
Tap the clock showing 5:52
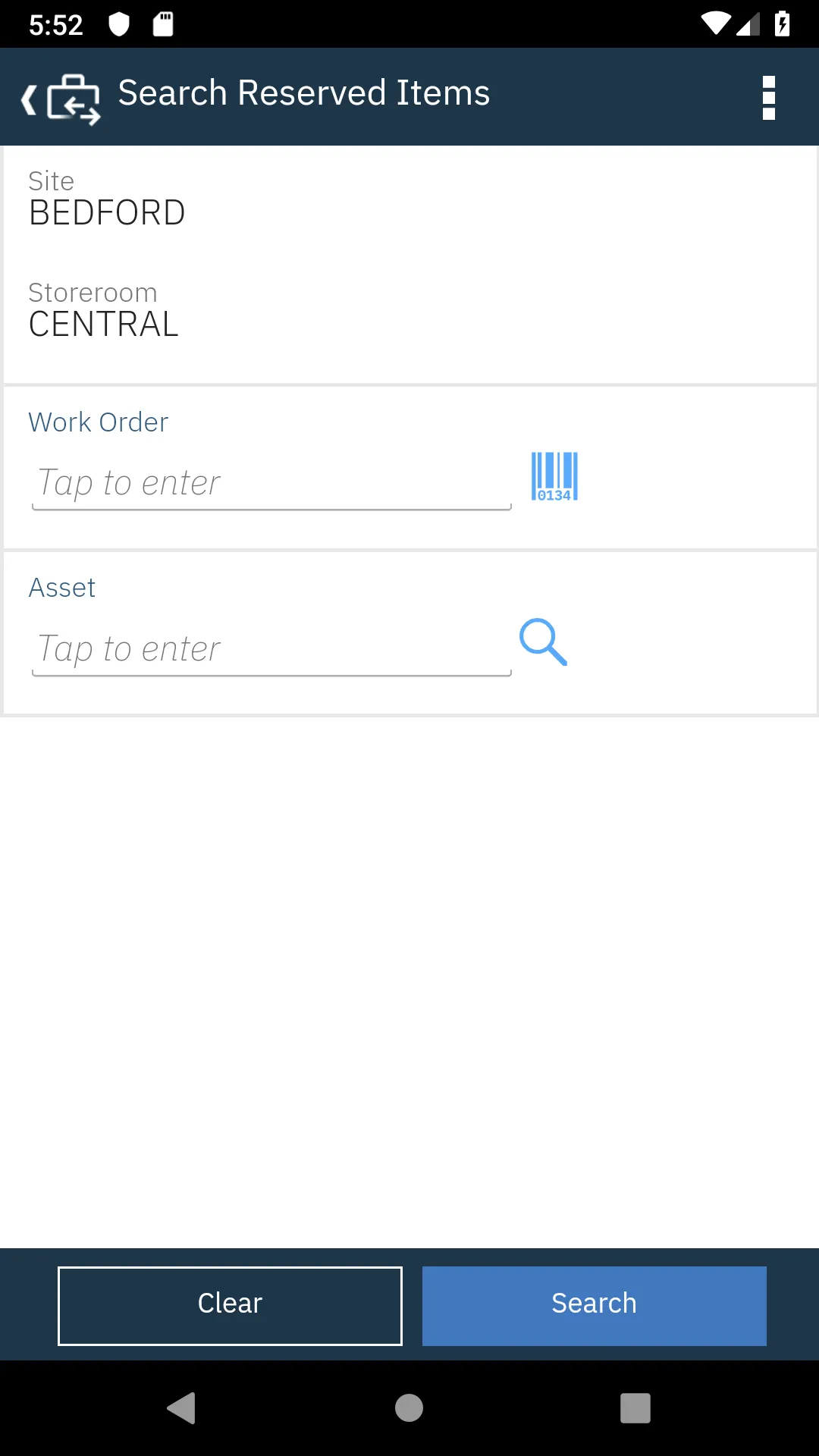click(56, 24)
